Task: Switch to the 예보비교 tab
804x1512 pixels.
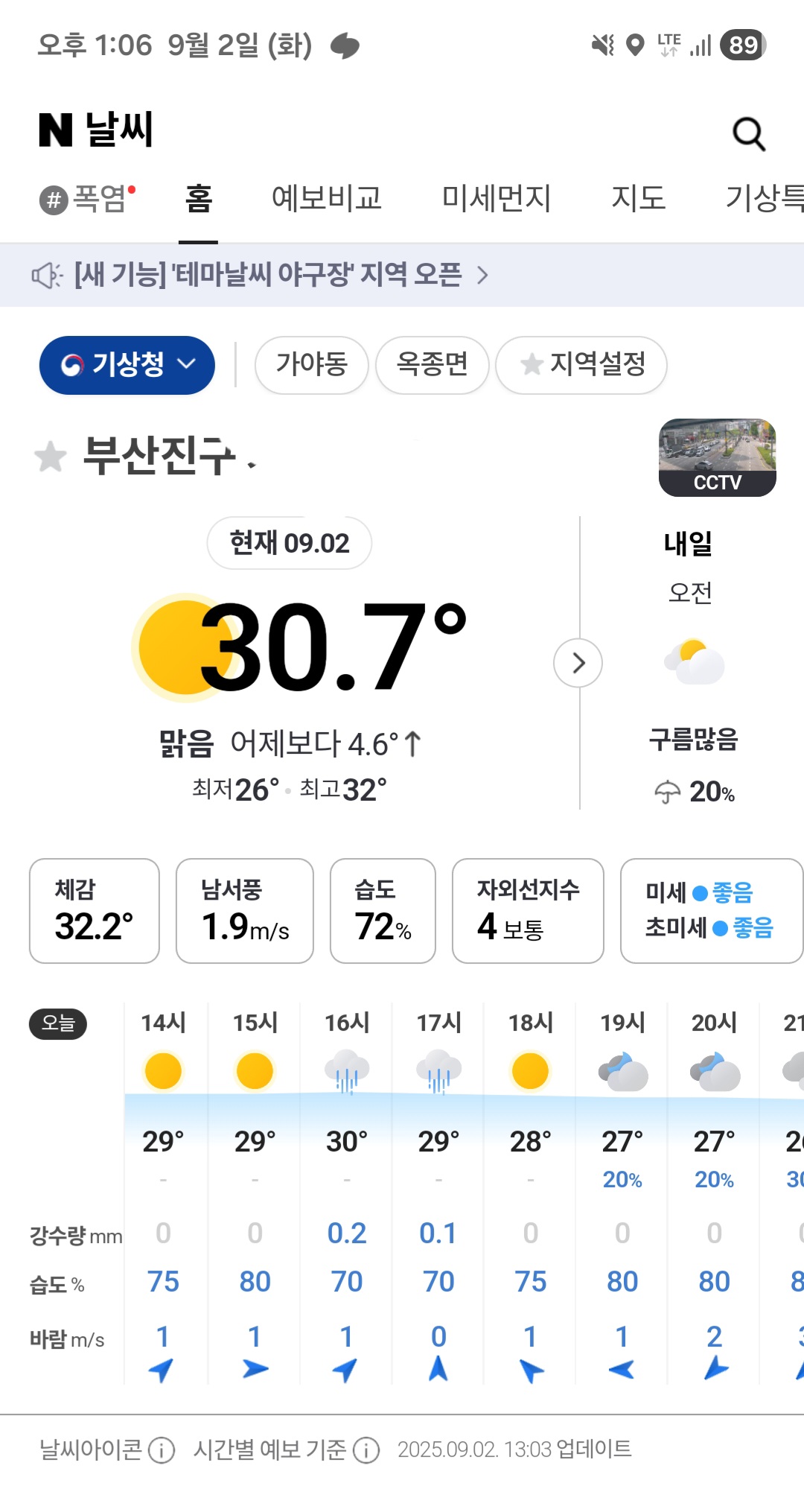Action: pyautogui.click(x=326, y=198)
